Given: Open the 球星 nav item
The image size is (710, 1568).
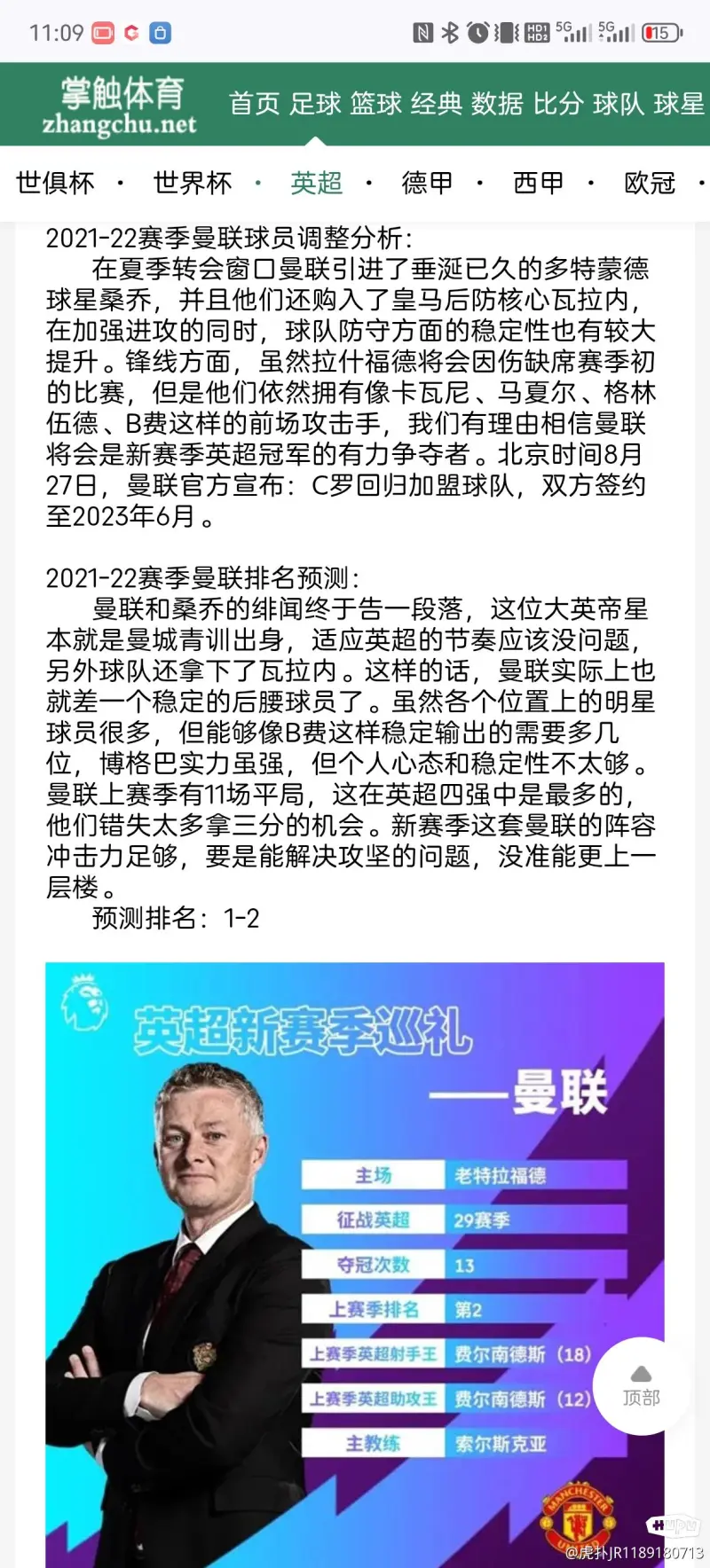Looking at the screenshot, I should [679, 104].
